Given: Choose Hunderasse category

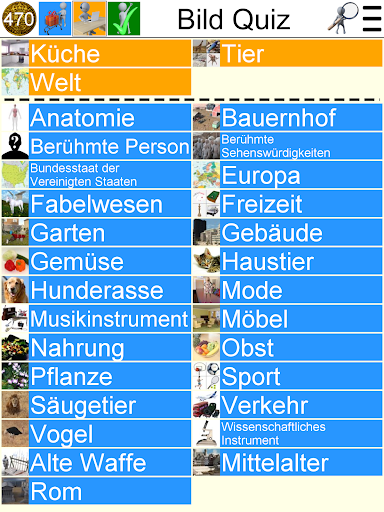Looking at the screenshot, I should [x=96, y=290].
